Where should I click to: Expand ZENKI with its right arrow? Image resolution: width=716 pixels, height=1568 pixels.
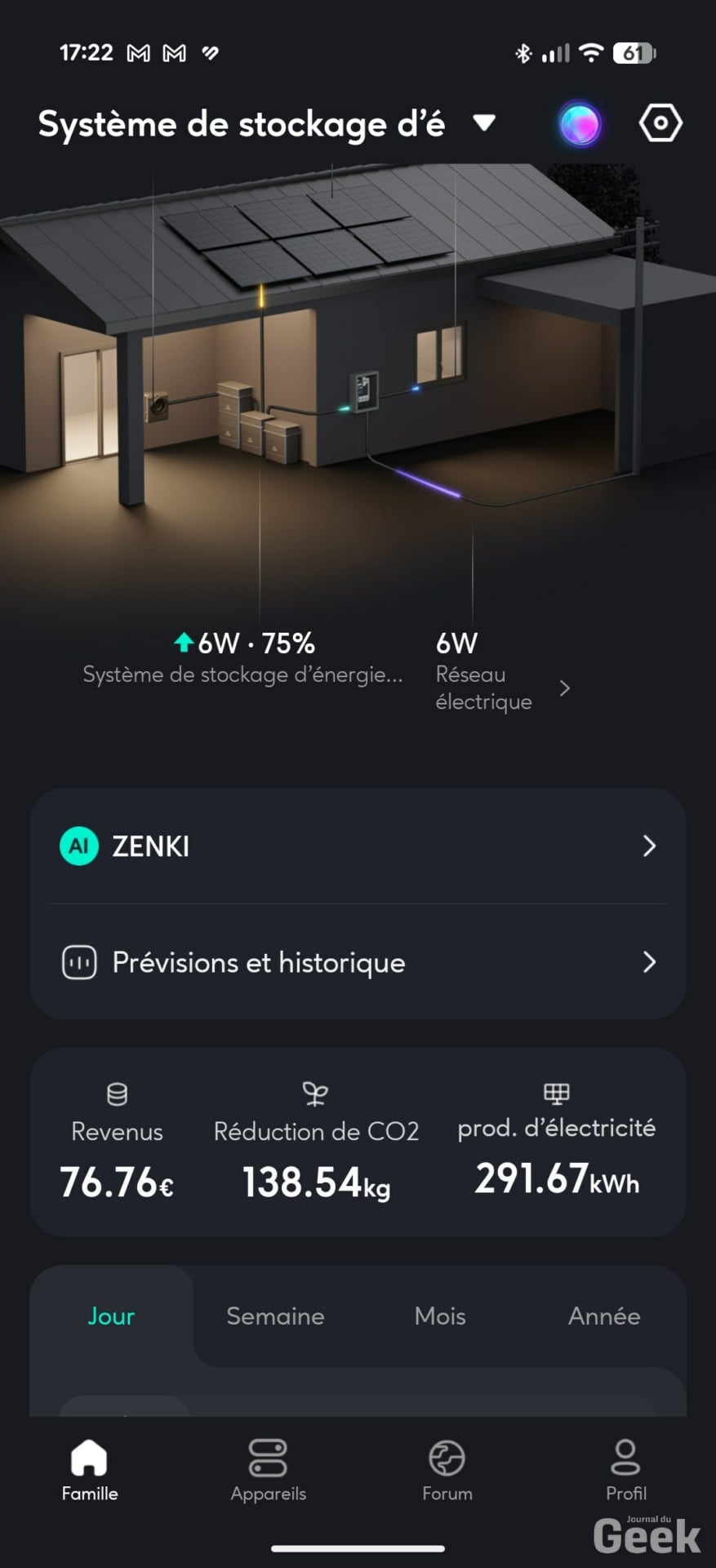click(648, 846)
